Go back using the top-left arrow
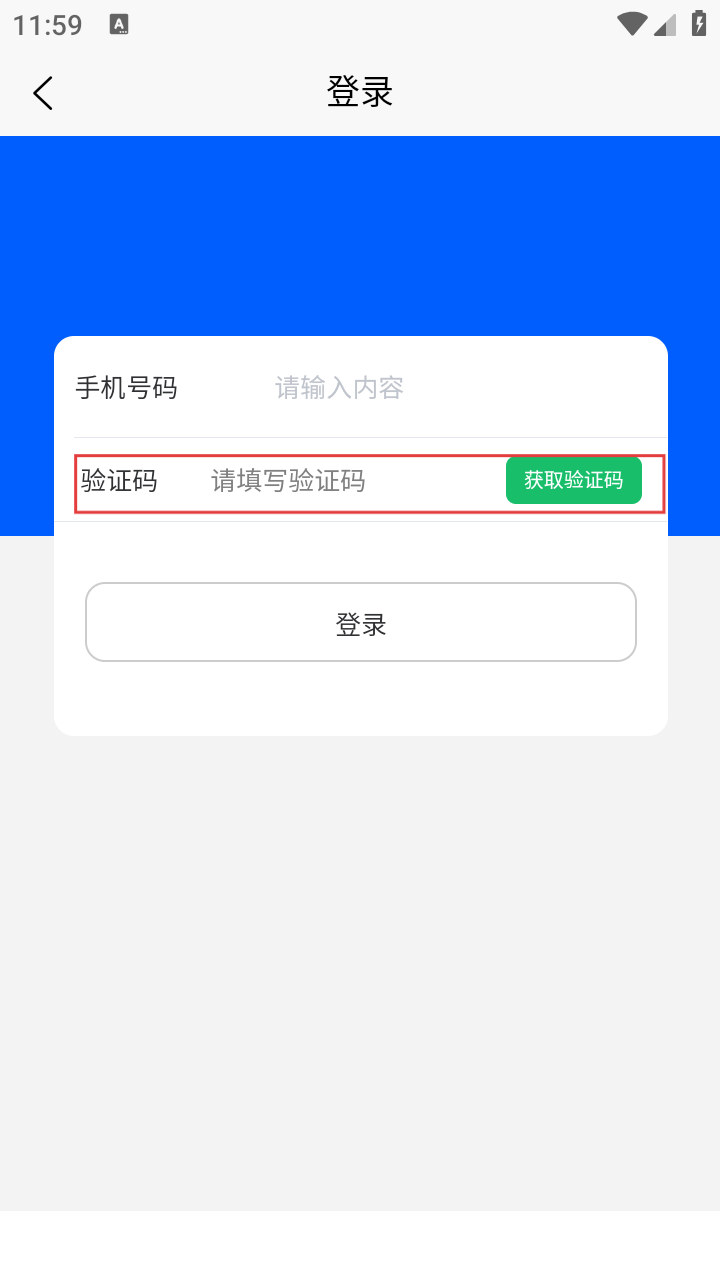Viewport: 720px width, 1280px height. [42, 93]
